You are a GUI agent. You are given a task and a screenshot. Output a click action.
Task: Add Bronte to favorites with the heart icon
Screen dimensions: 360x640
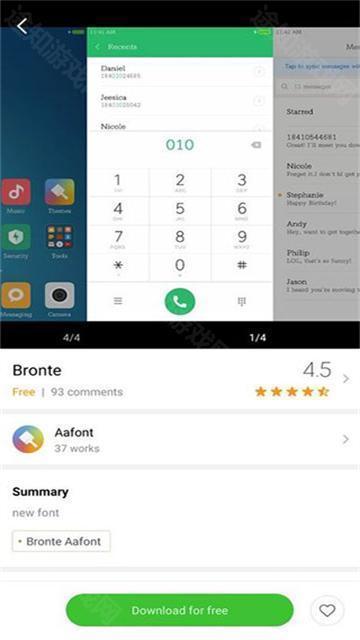327,611
